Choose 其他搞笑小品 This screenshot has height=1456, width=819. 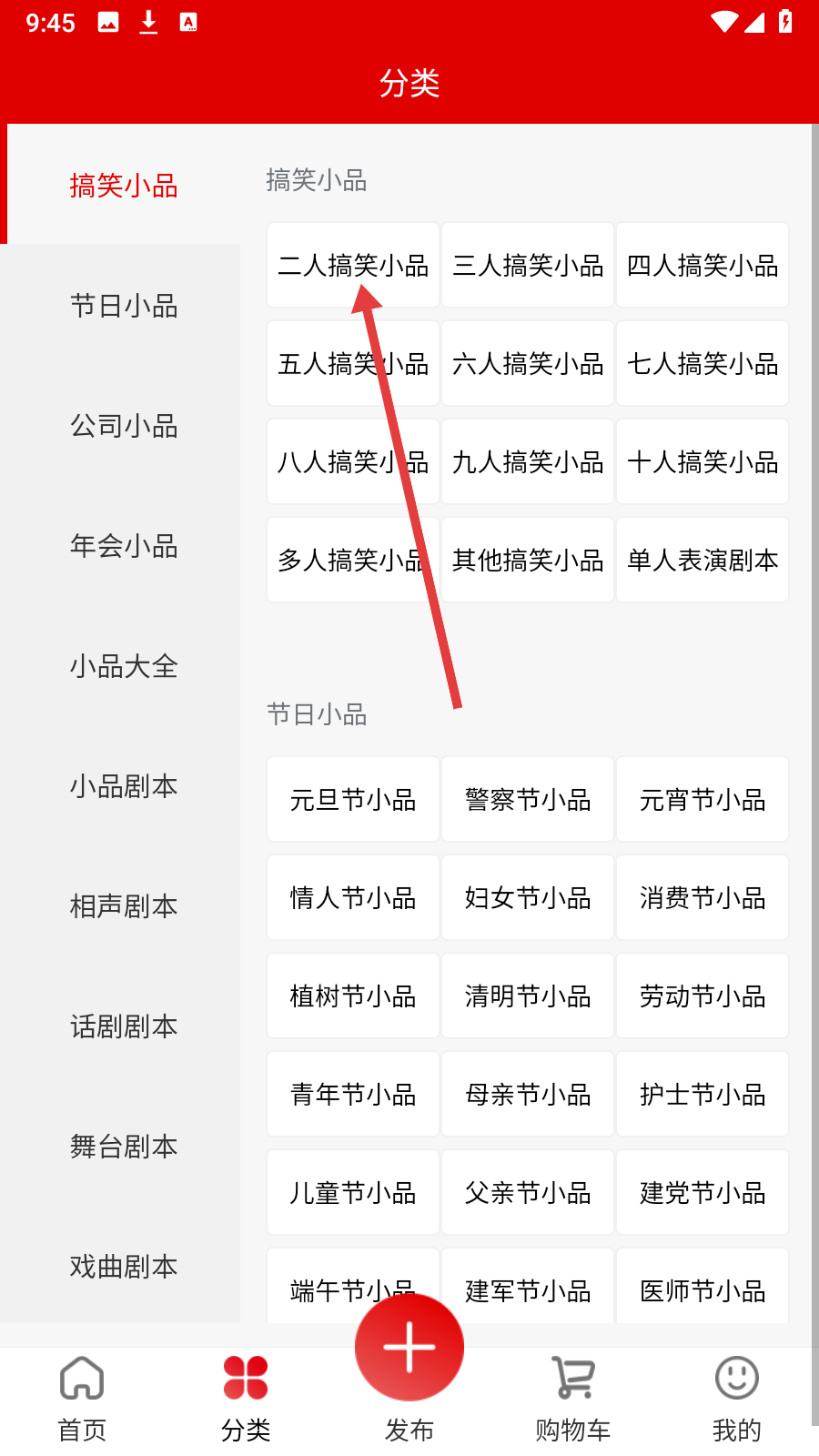point(528,560)
